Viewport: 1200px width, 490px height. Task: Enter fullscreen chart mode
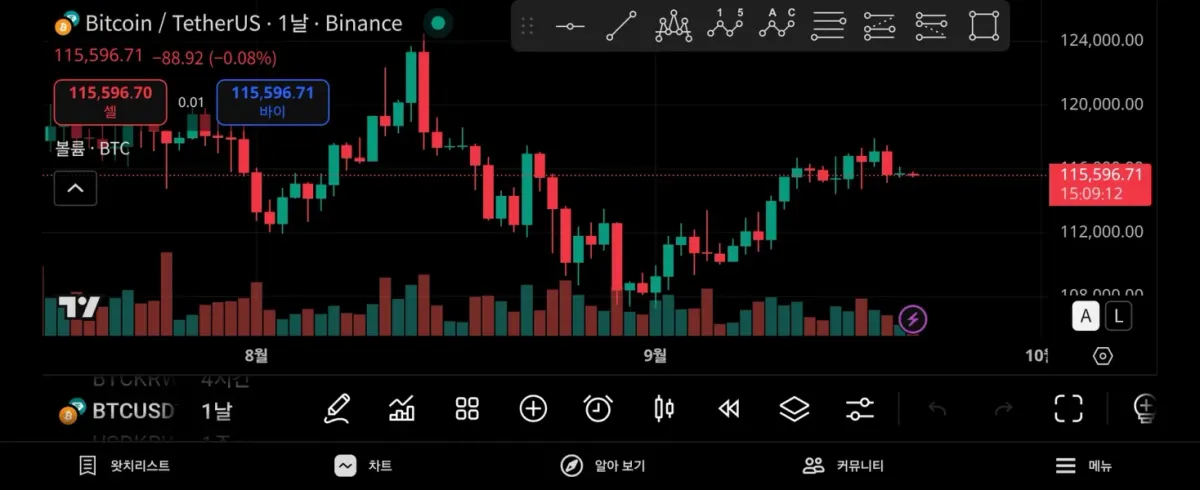pyautogui.click(x=1069, y=408)
